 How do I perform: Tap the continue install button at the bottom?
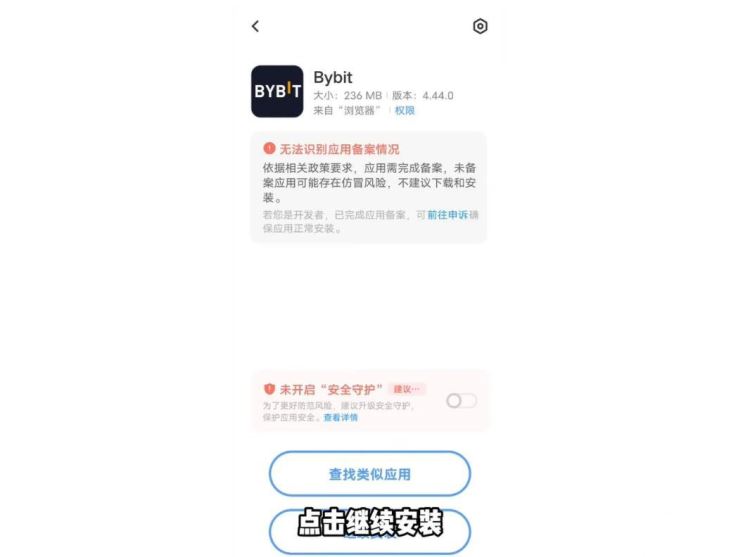tap(369, 530)
